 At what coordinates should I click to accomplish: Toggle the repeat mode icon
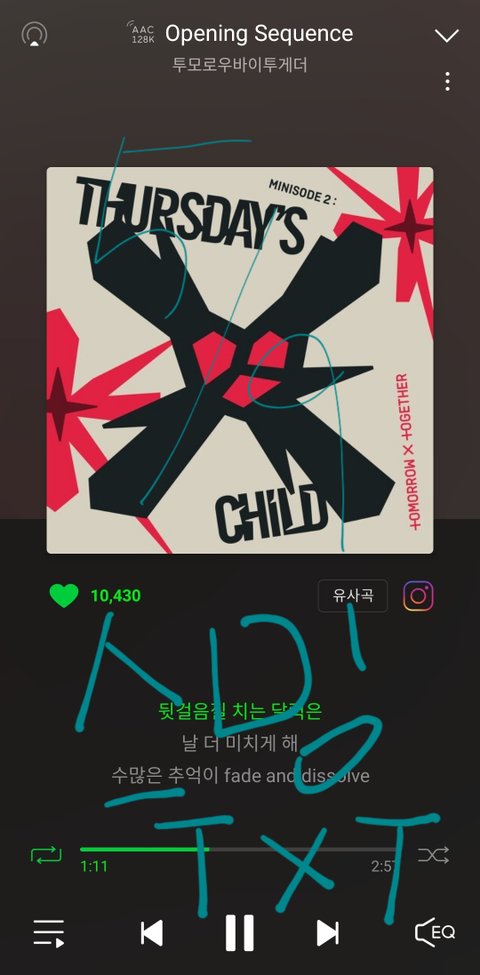(47, 854)
